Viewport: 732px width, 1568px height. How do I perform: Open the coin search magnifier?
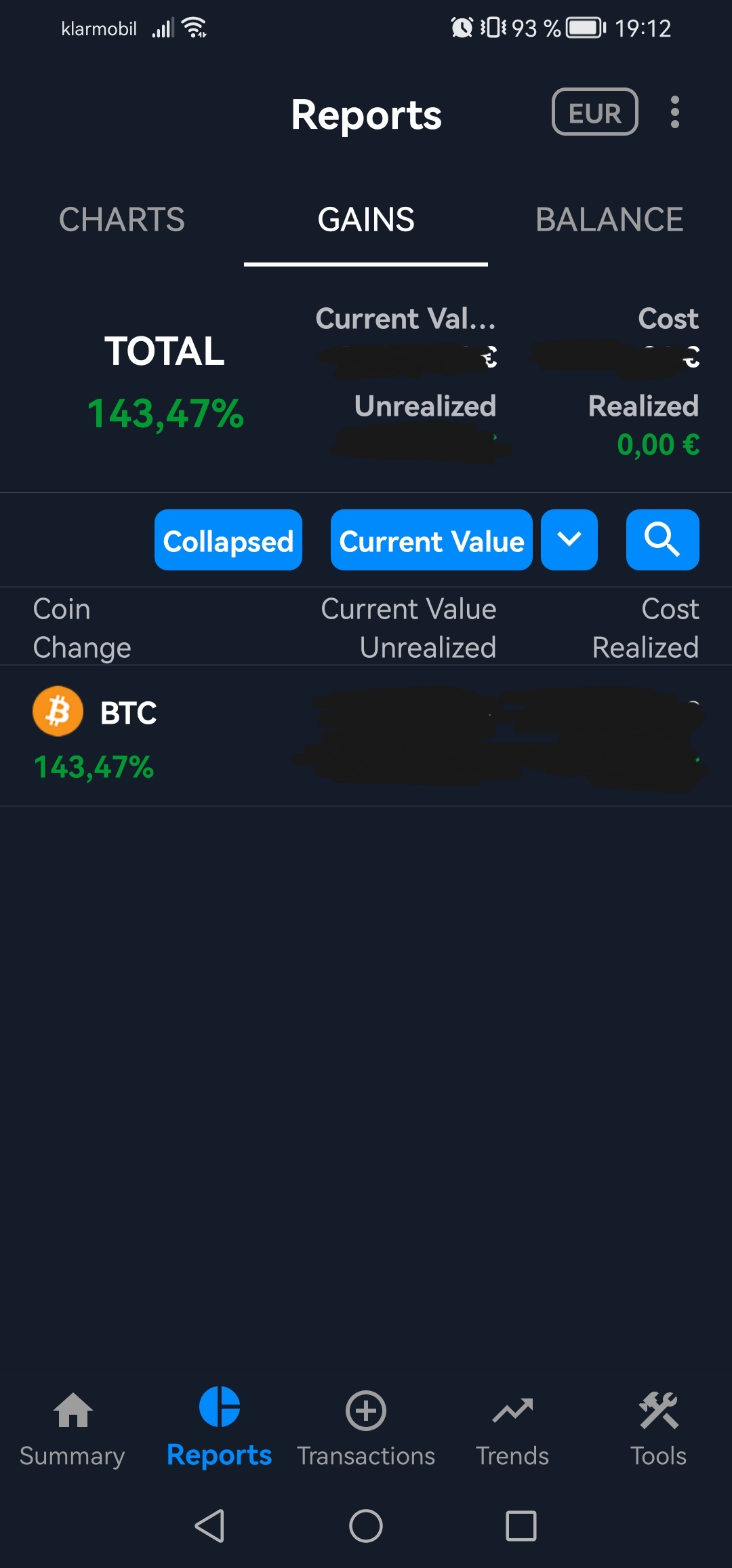[663, 540]
